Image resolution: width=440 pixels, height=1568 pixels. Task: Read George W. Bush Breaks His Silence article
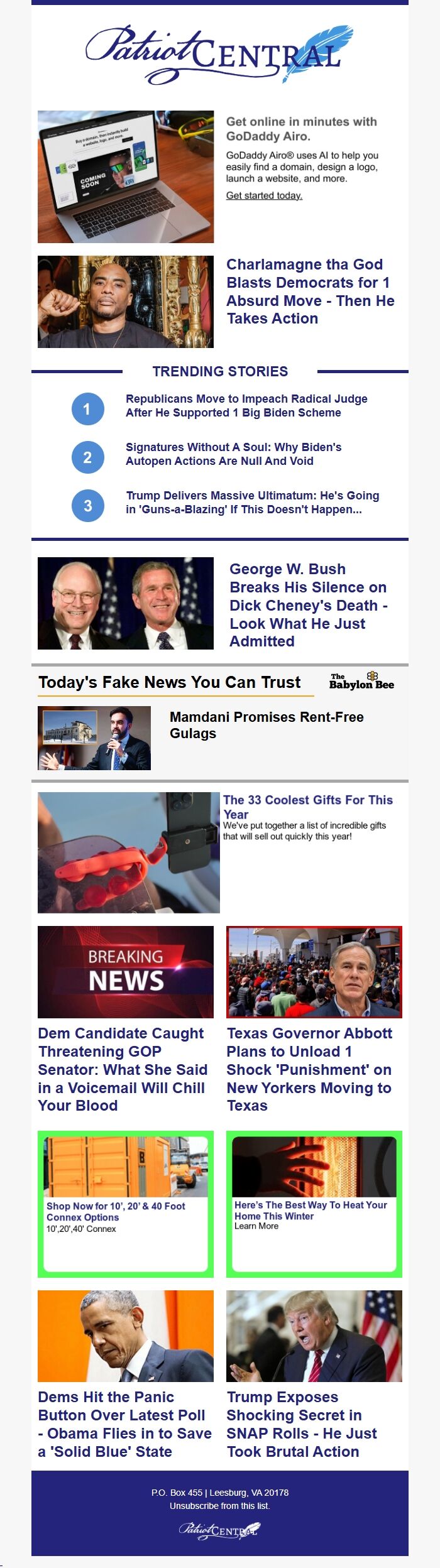tap(308, 605)
